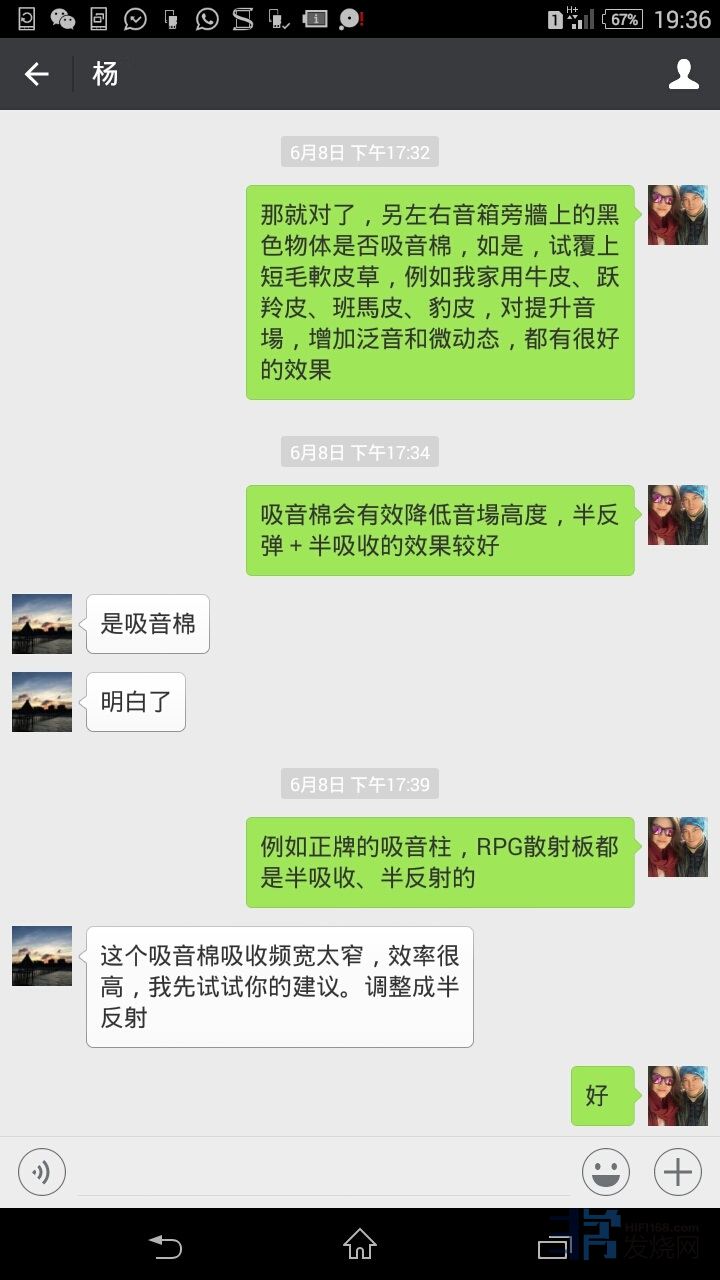Open chat info via the person icon
This screenshot has height=1280, width=720.
683,74
